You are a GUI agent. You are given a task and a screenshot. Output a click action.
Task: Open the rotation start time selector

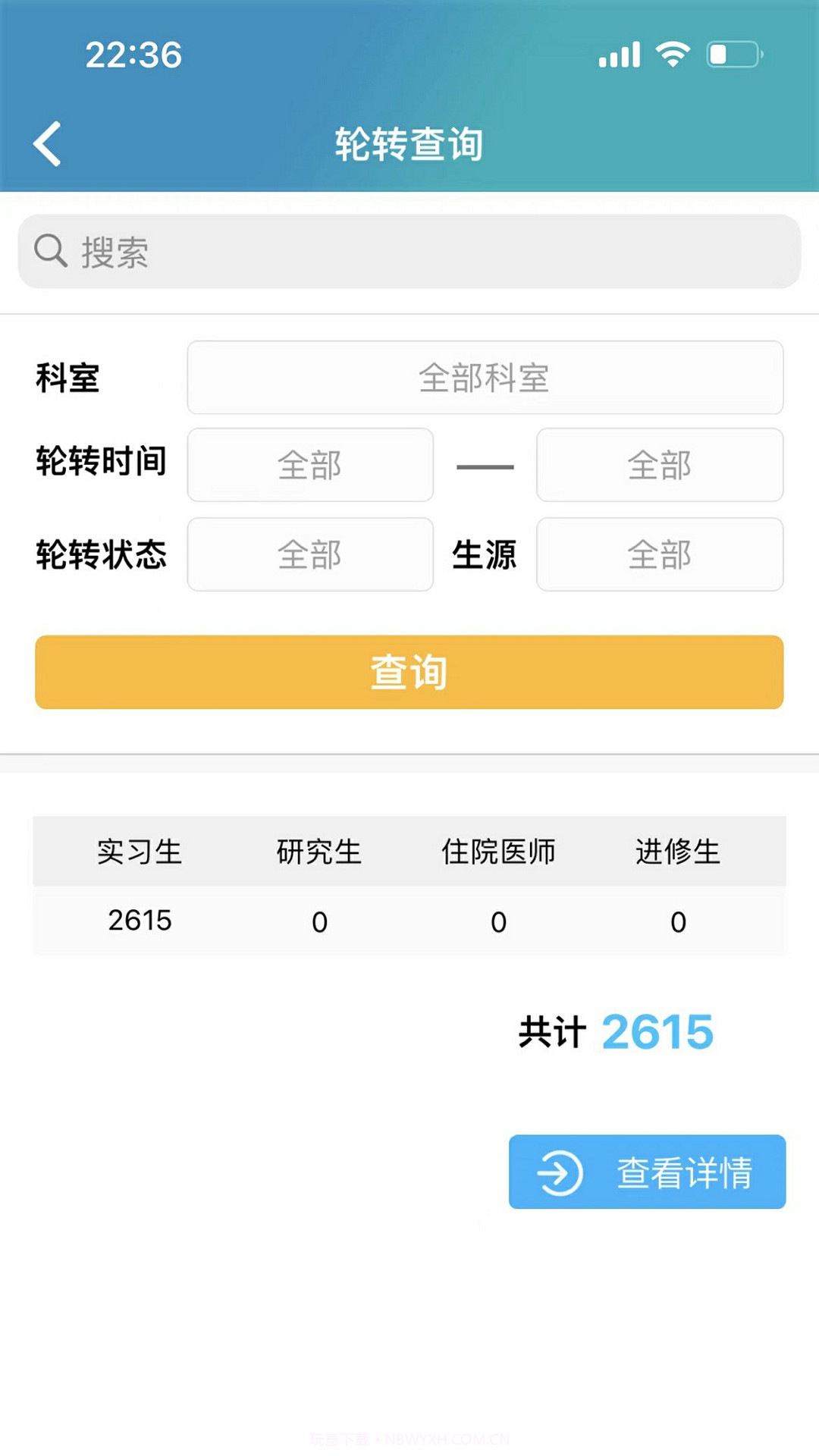[x=309, y=465]
